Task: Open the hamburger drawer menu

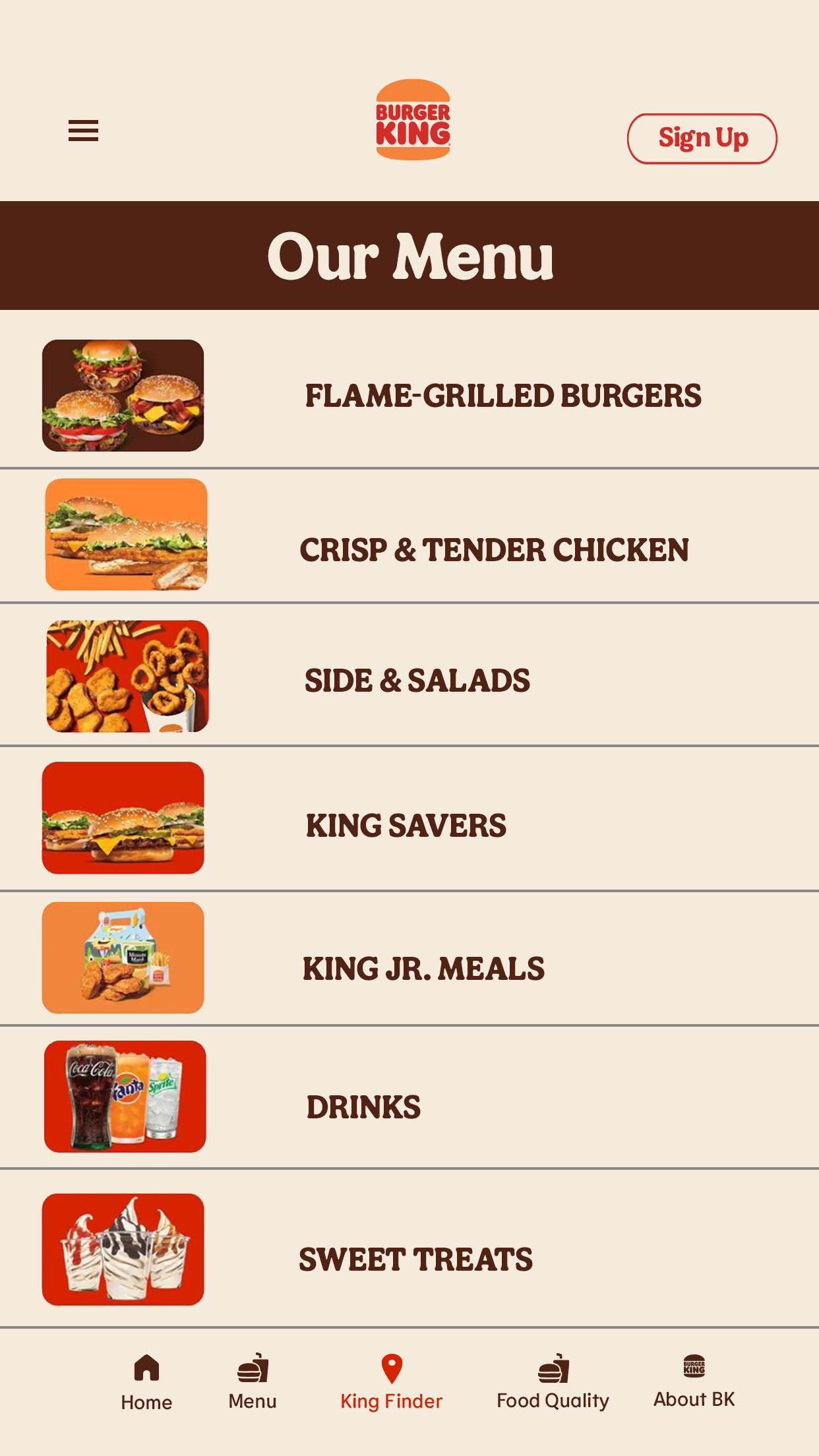Action: pyautogui.click(x=83, y=131)
